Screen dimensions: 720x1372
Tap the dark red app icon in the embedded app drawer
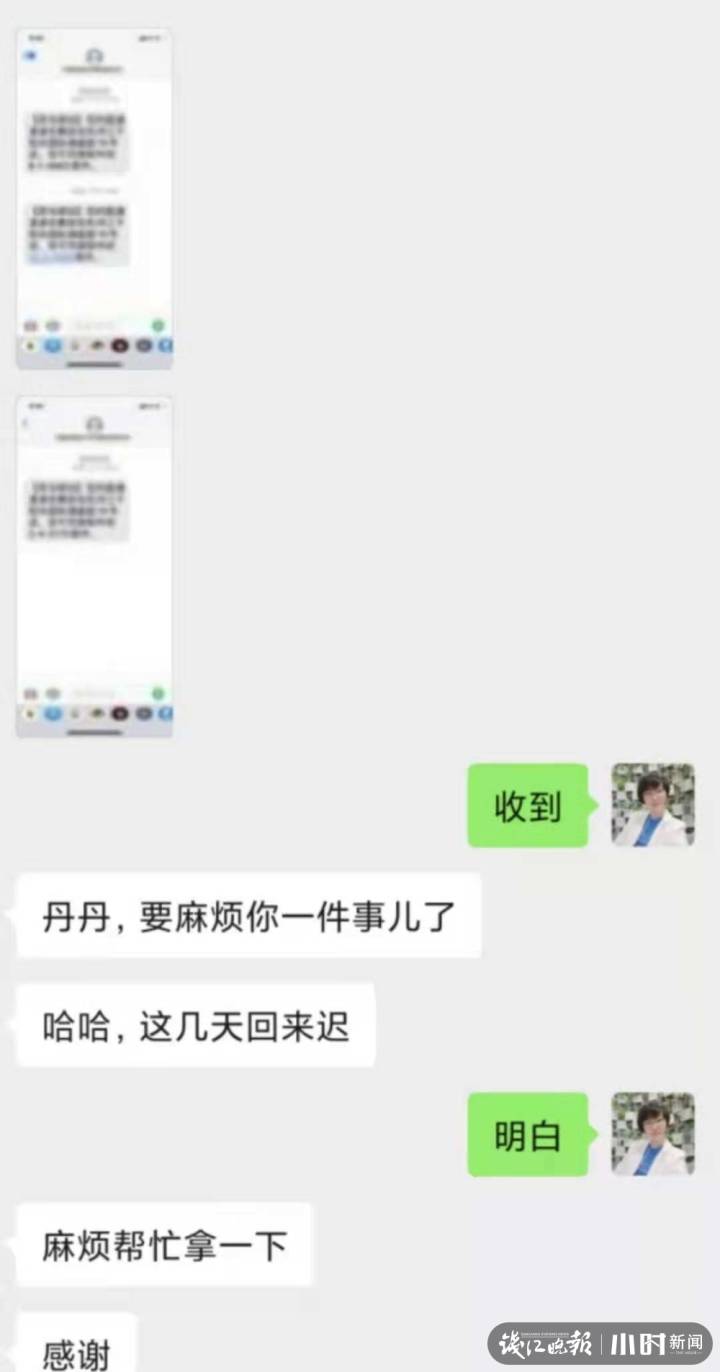[x=120, y=345]
